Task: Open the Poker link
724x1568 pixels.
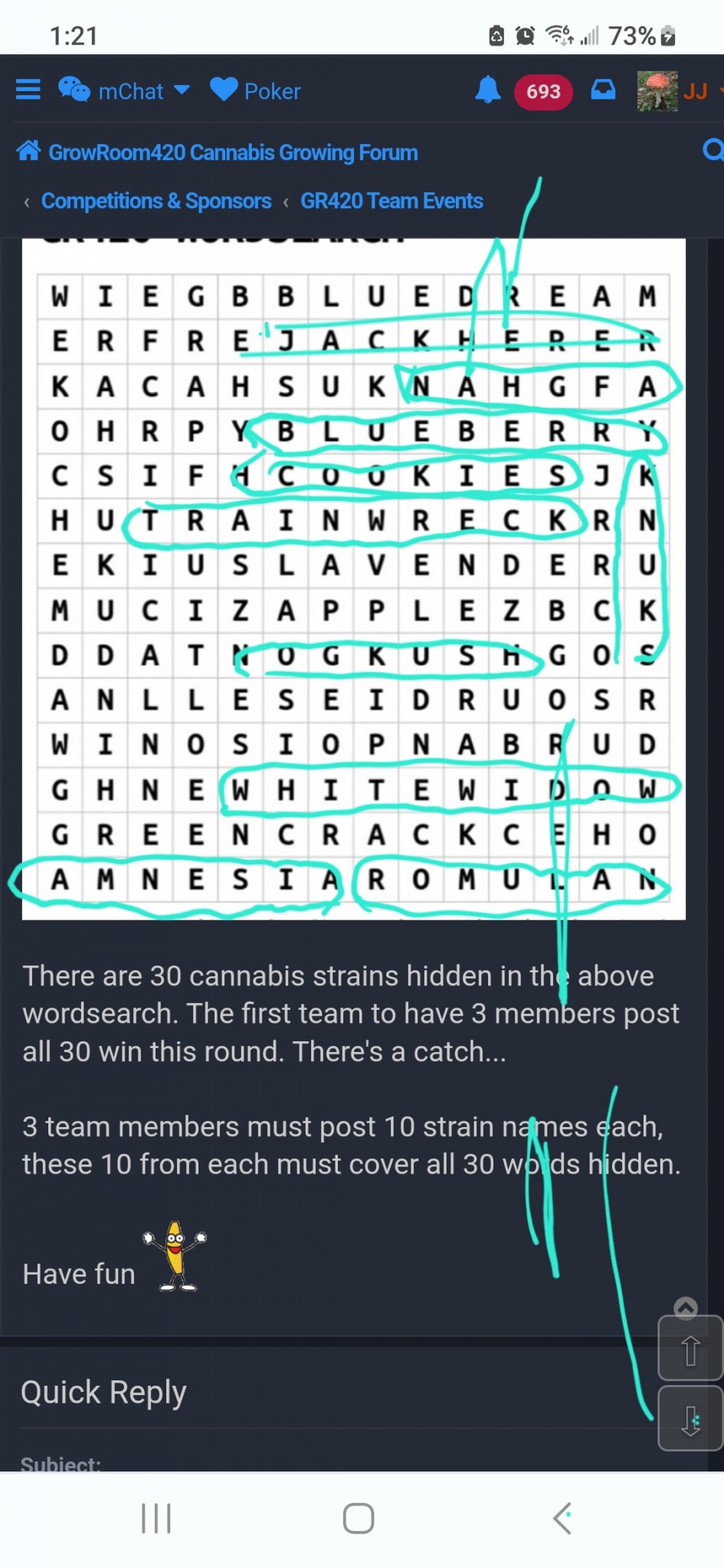Action: 256,91
